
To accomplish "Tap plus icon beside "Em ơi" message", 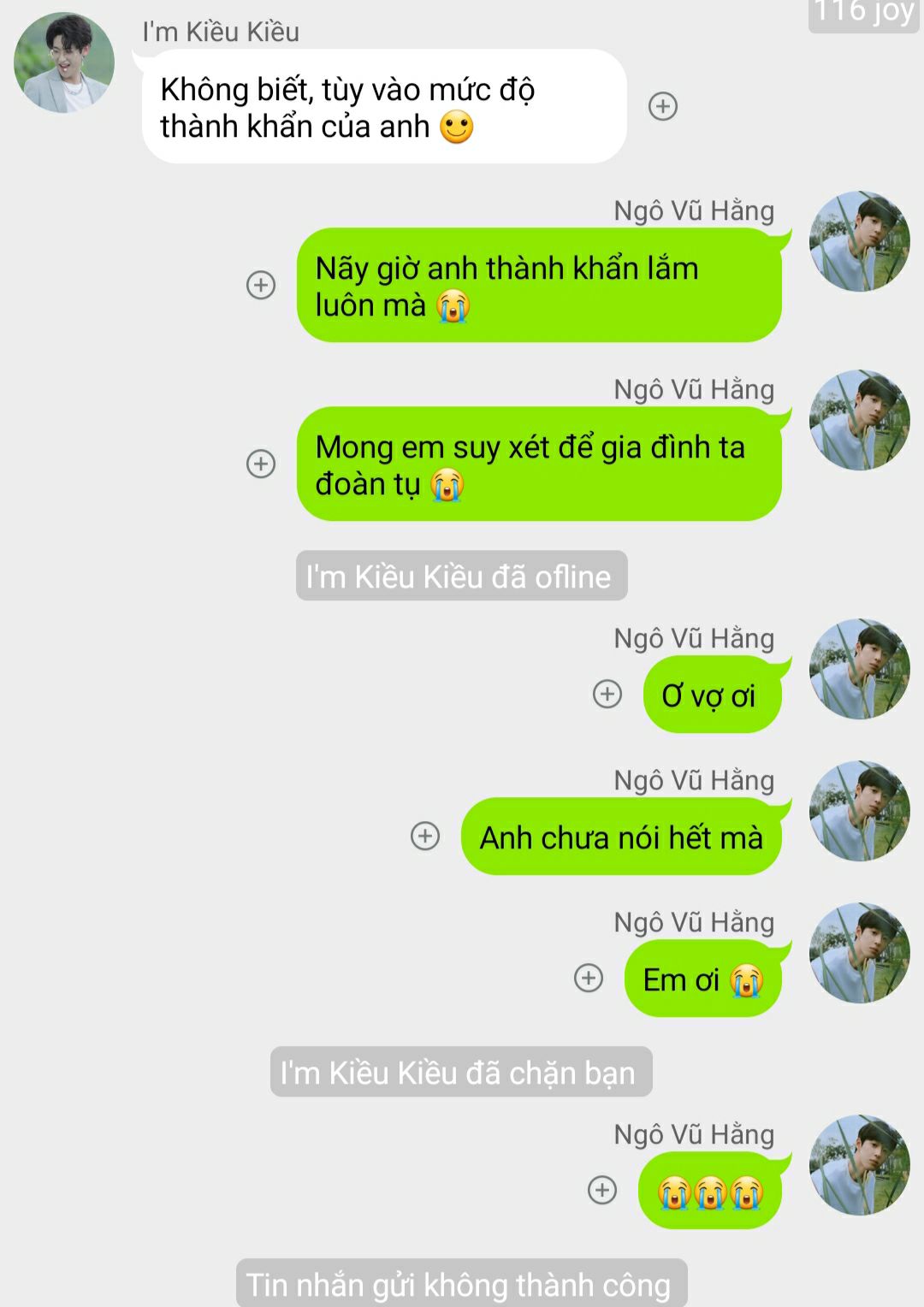I will click(589, 978).
